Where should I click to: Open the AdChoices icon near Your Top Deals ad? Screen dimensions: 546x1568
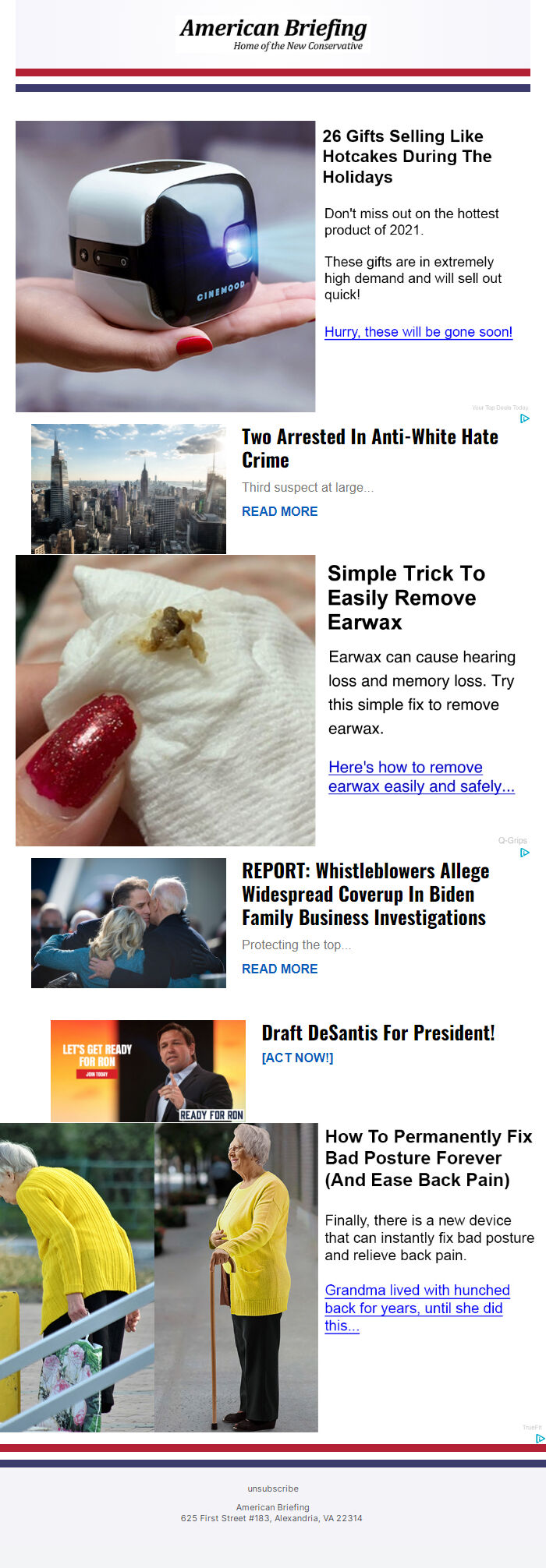[525, 418]
